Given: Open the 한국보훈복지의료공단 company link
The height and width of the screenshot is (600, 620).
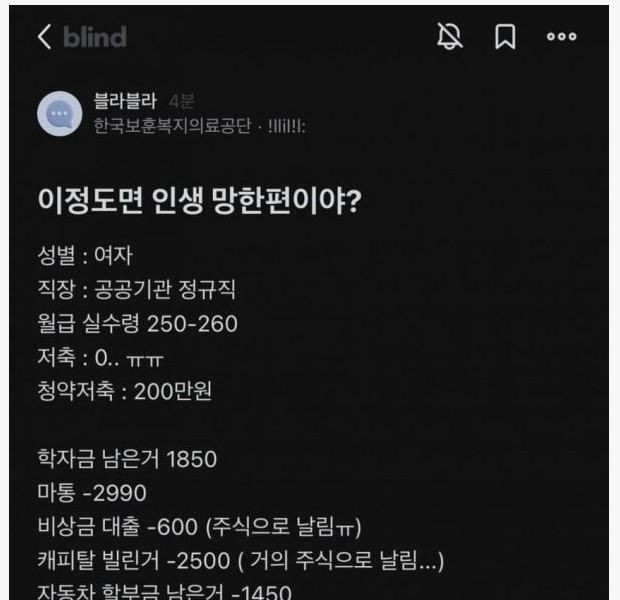Looking at the screenshot, I should 172,125.
